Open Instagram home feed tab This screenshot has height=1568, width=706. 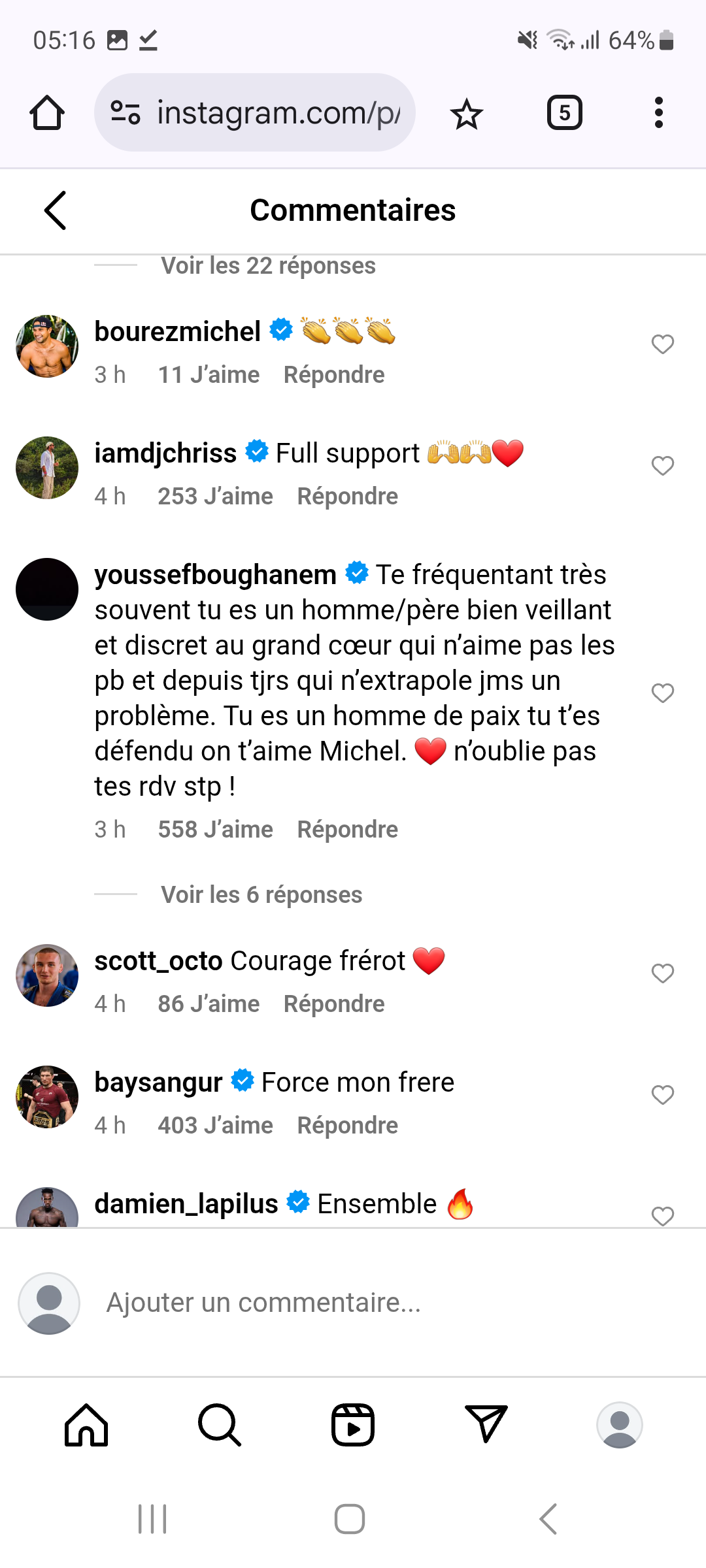coord(86,1424)
